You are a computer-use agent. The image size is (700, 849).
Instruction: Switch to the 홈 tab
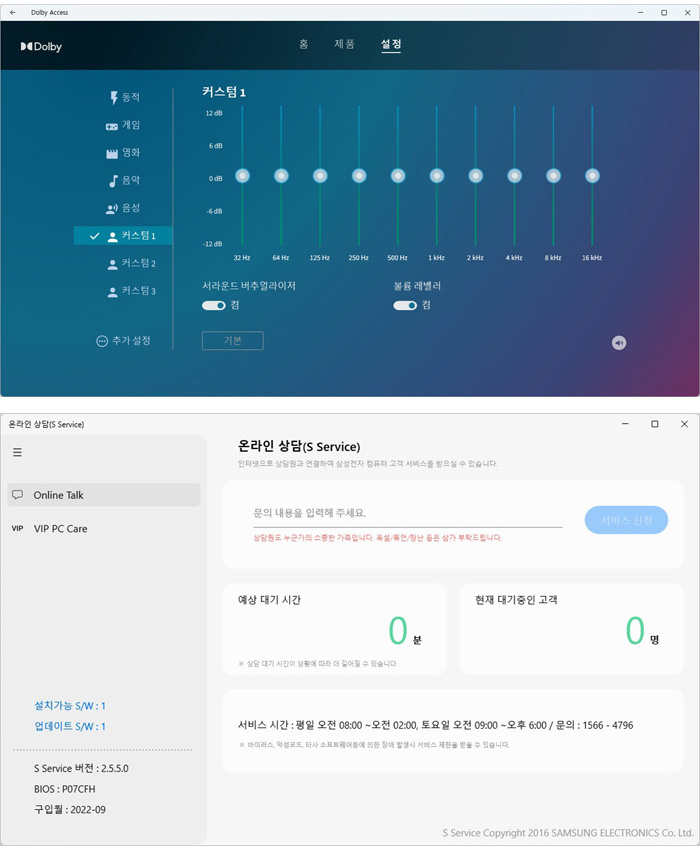pos(304,44)
